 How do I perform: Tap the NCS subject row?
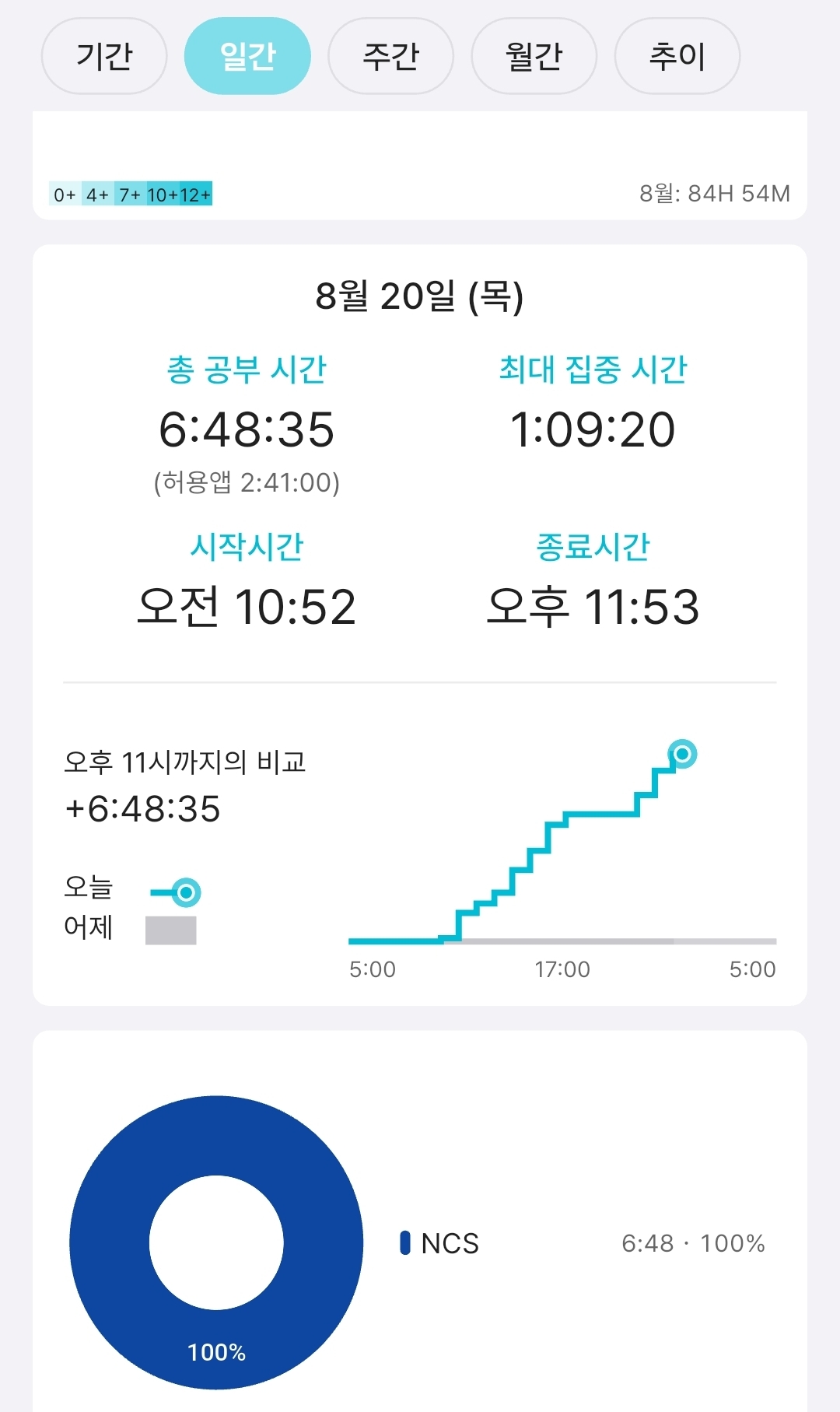583,1243
